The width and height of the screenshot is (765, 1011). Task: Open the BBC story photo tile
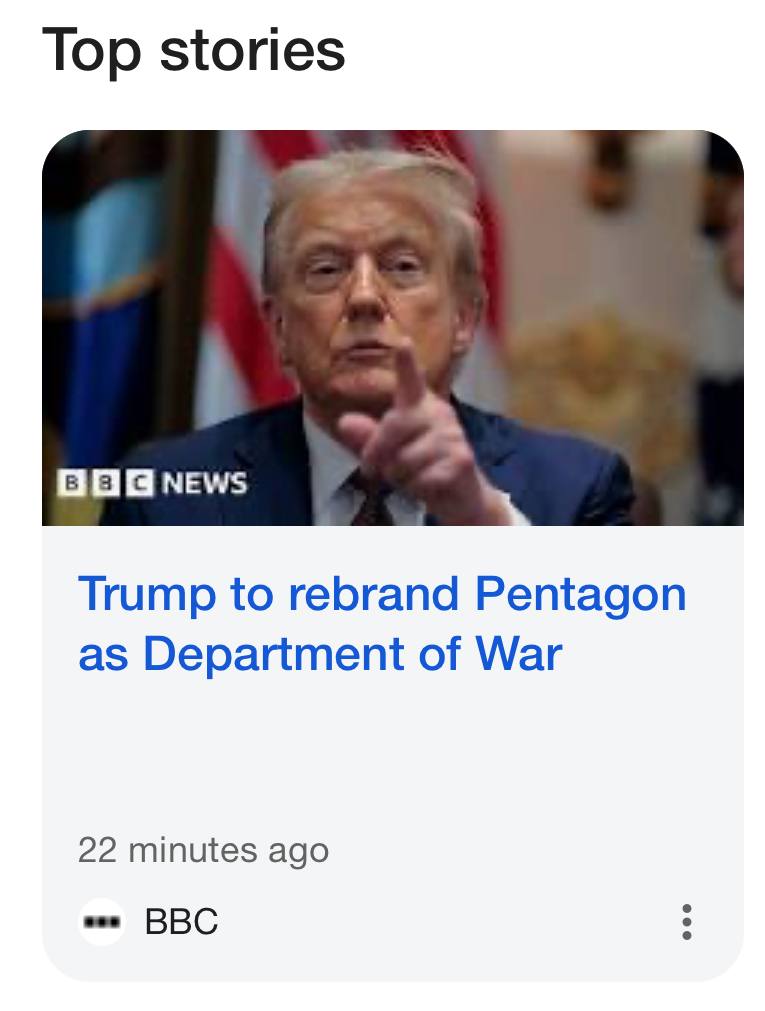[x=392, y=328]
